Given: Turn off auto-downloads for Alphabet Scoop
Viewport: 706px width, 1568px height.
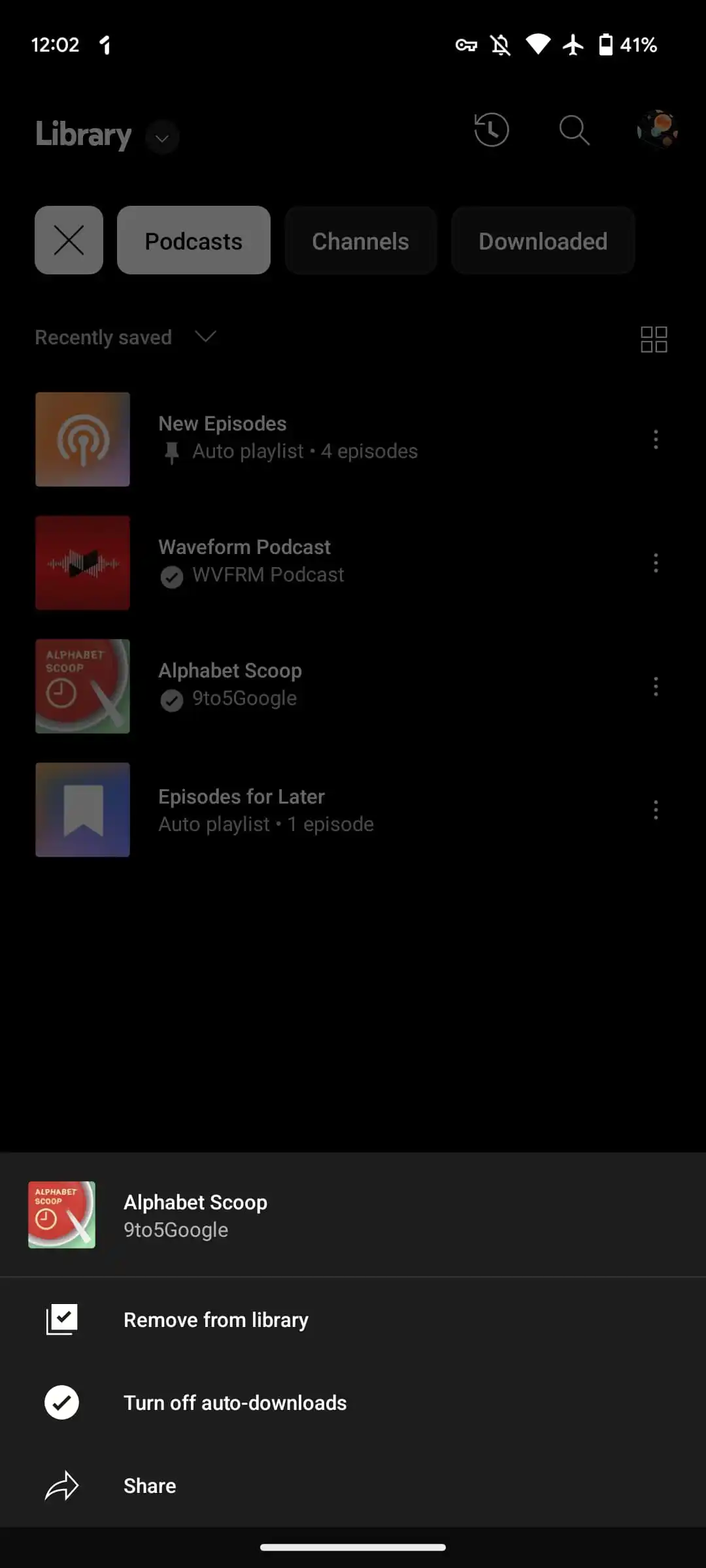Looking at the screenshot, I should coord(235,1402).
